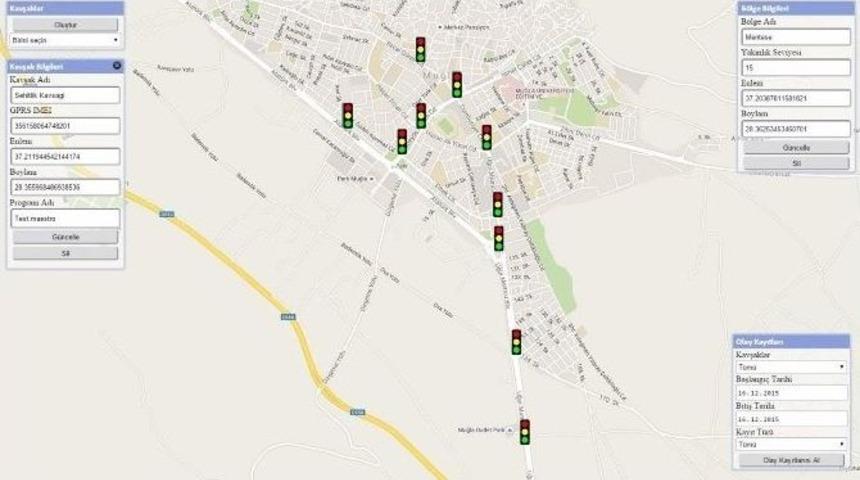Select the Bitiş Tarihi date field
Screen dimensions: 860x480
pos(790,419)
